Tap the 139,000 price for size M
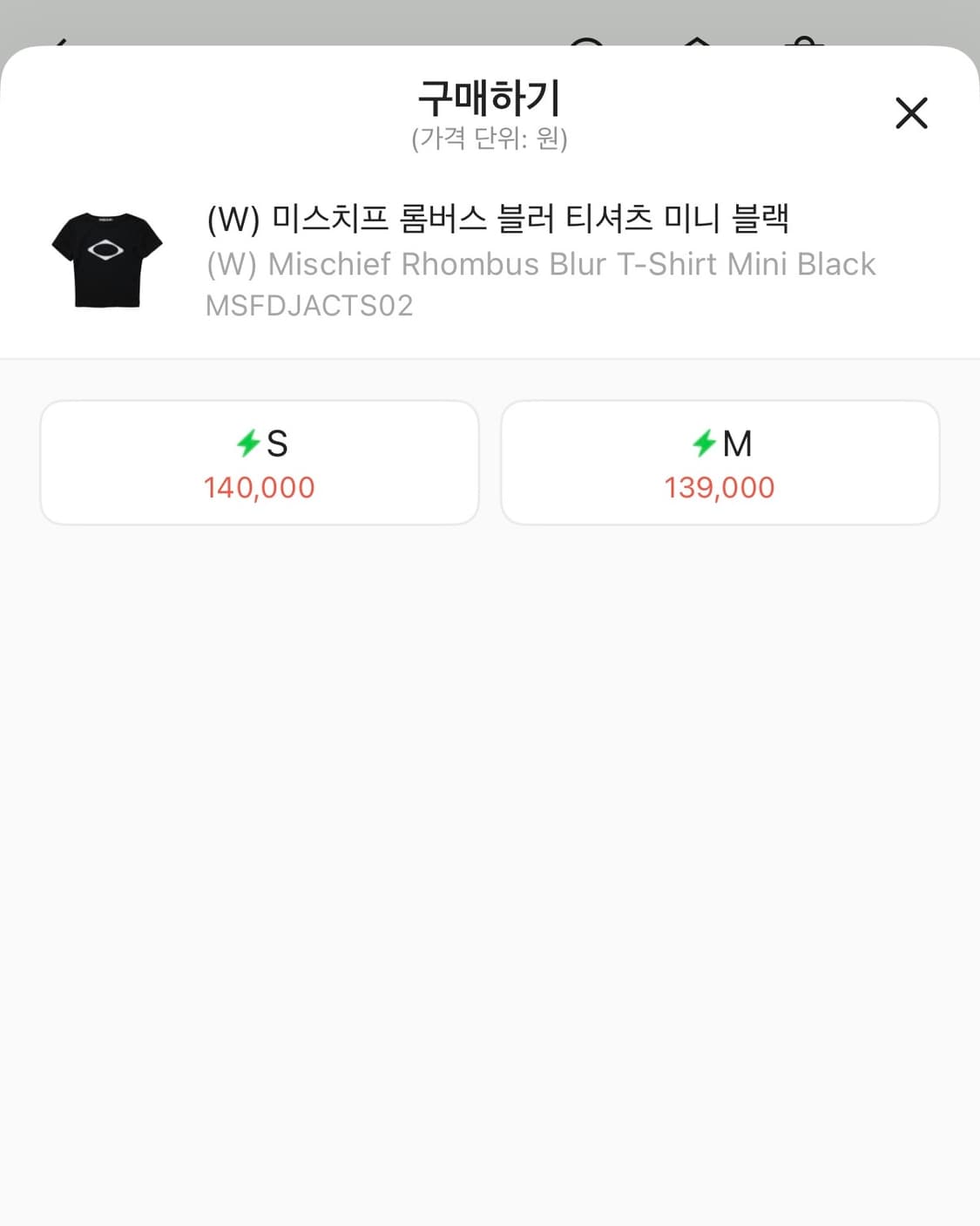This screenshot has width=980, height=1226. (720, 488)
